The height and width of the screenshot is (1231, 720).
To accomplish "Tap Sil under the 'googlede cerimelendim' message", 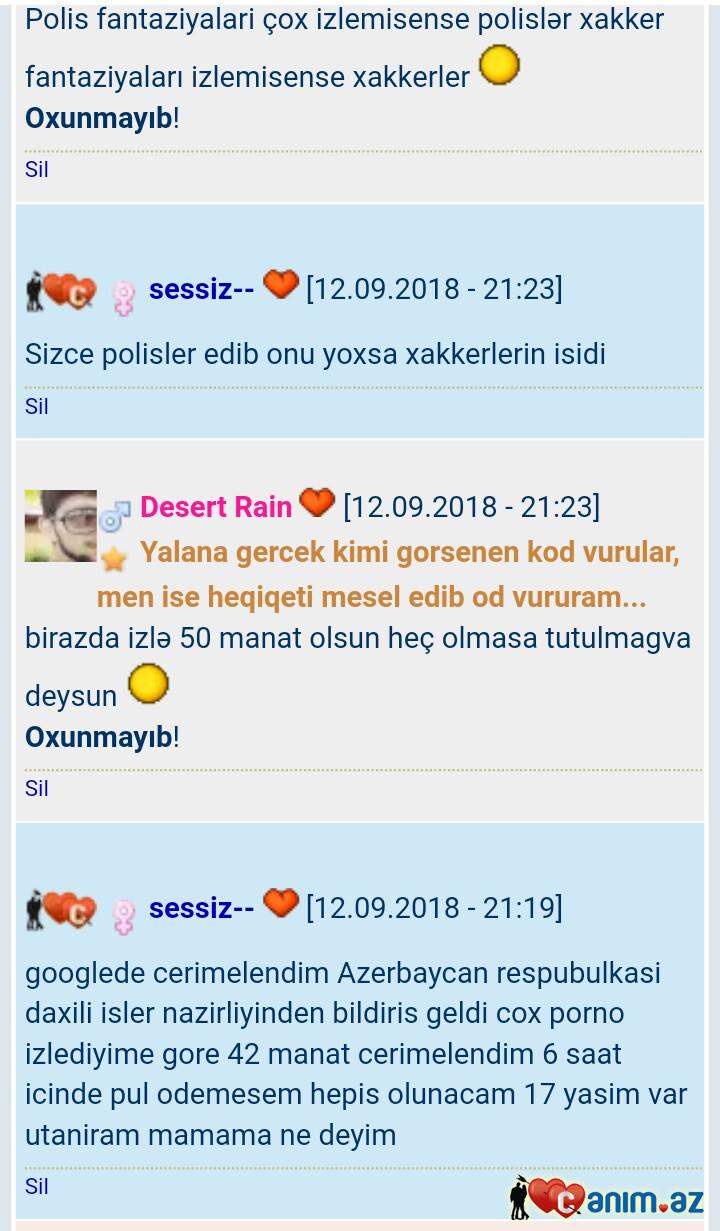I will click(x=37, y=1186).
